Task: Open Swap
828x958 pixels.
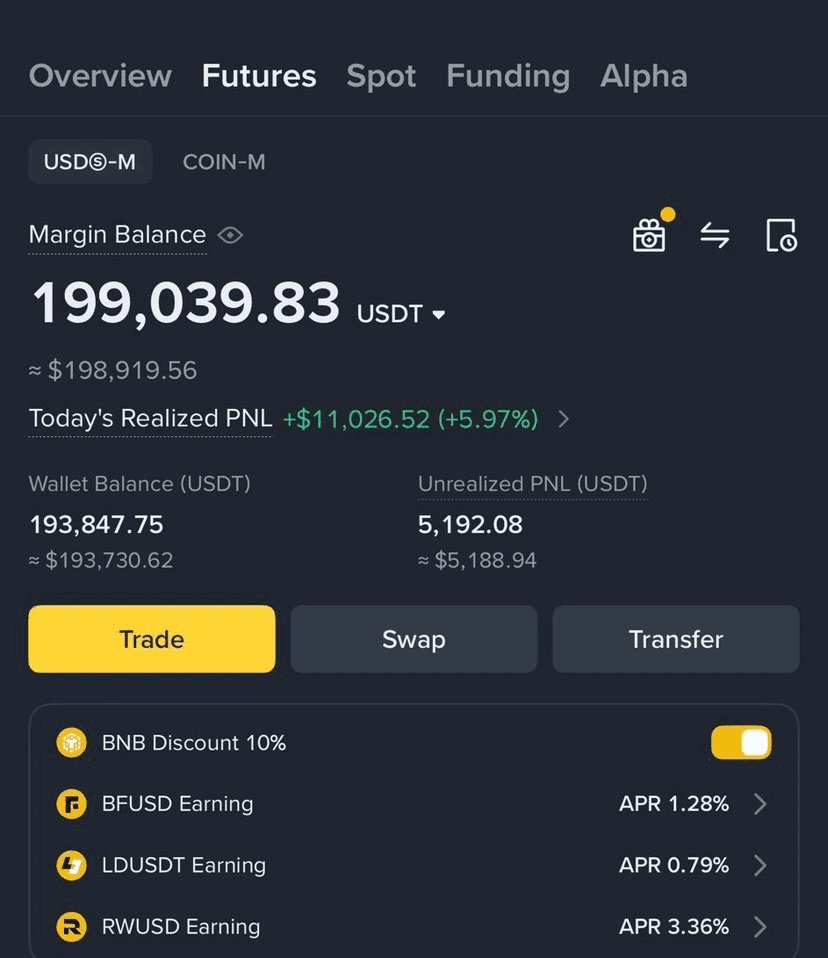Action: click(414, 639)
